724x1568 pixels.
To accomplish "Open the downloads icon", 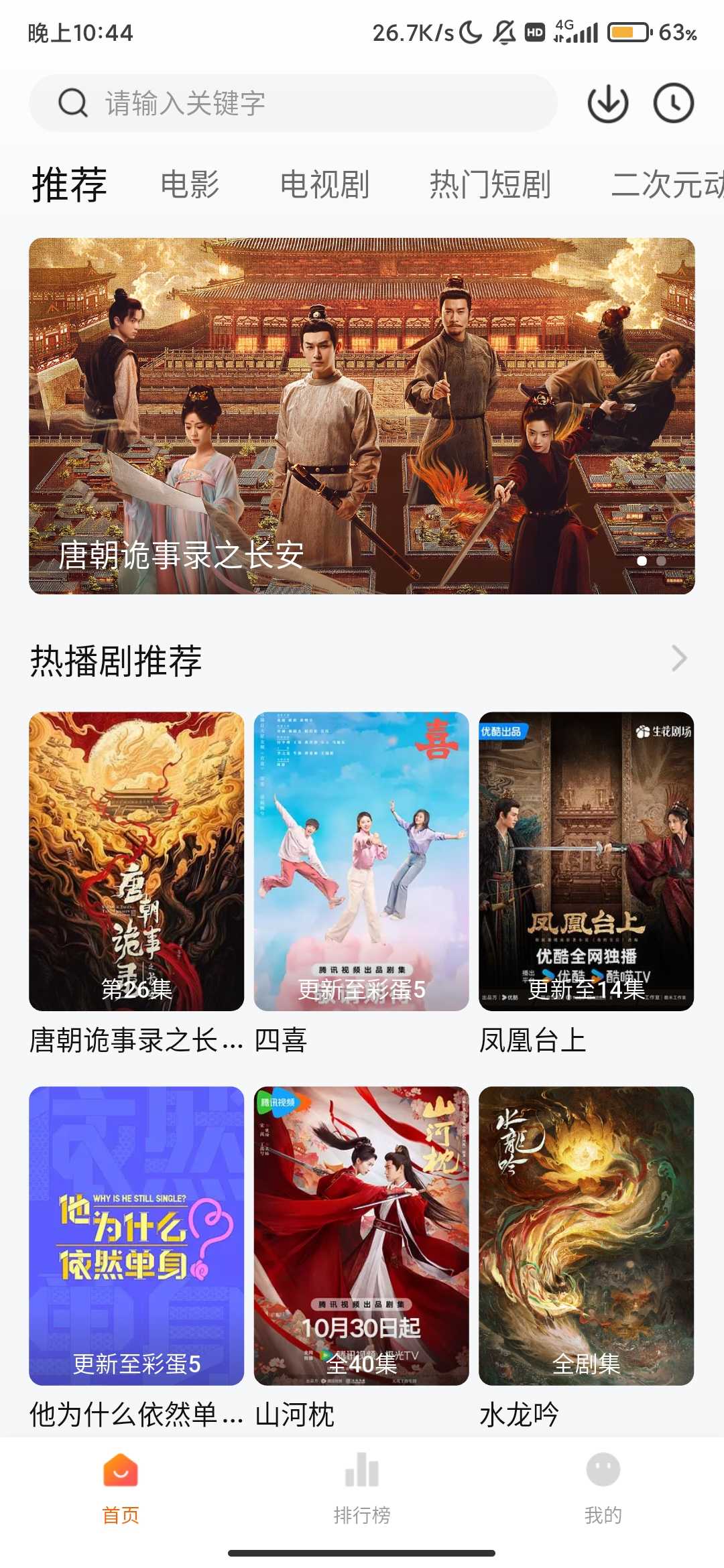I will [607, 103].
